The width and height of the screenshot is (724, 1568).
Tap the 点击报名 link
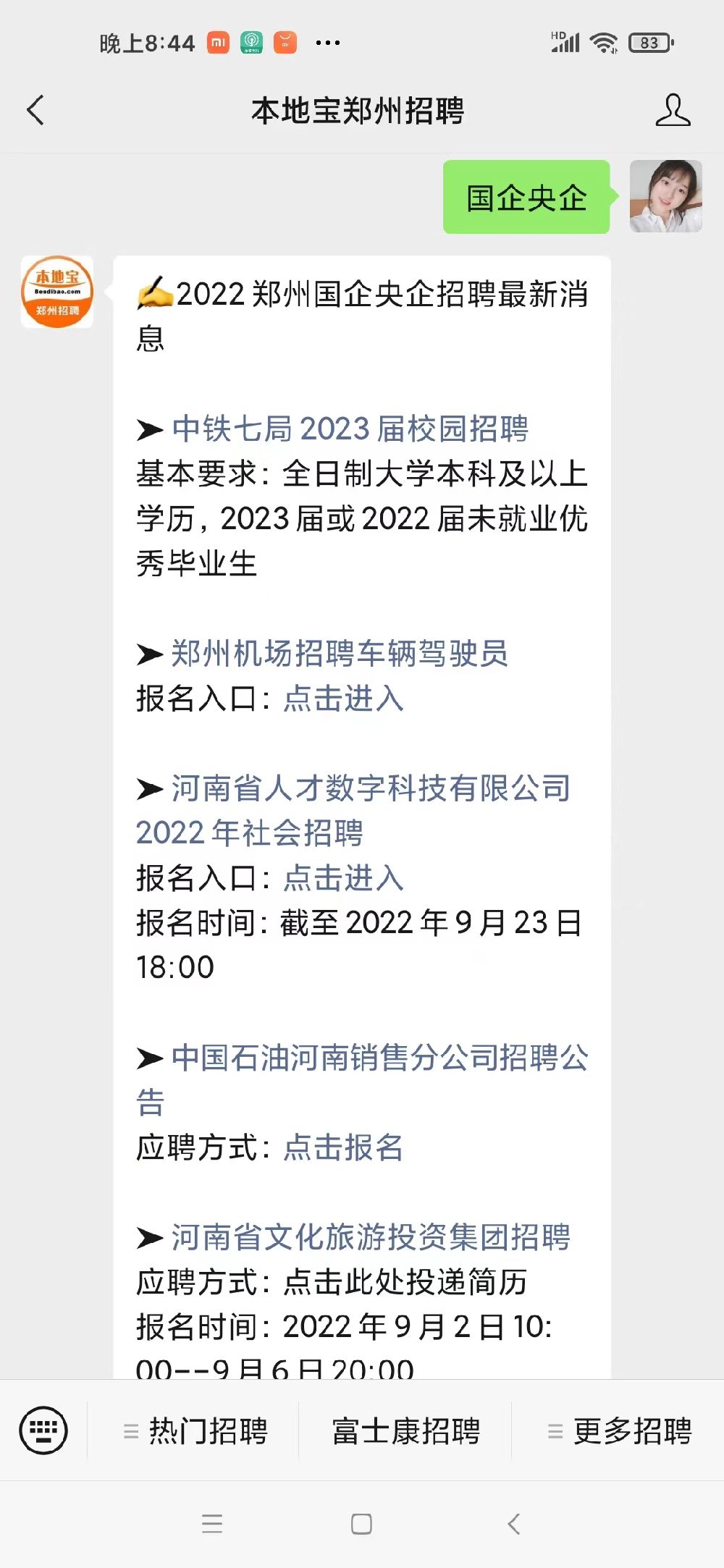pyautogui.click(x=343, y=1147)
